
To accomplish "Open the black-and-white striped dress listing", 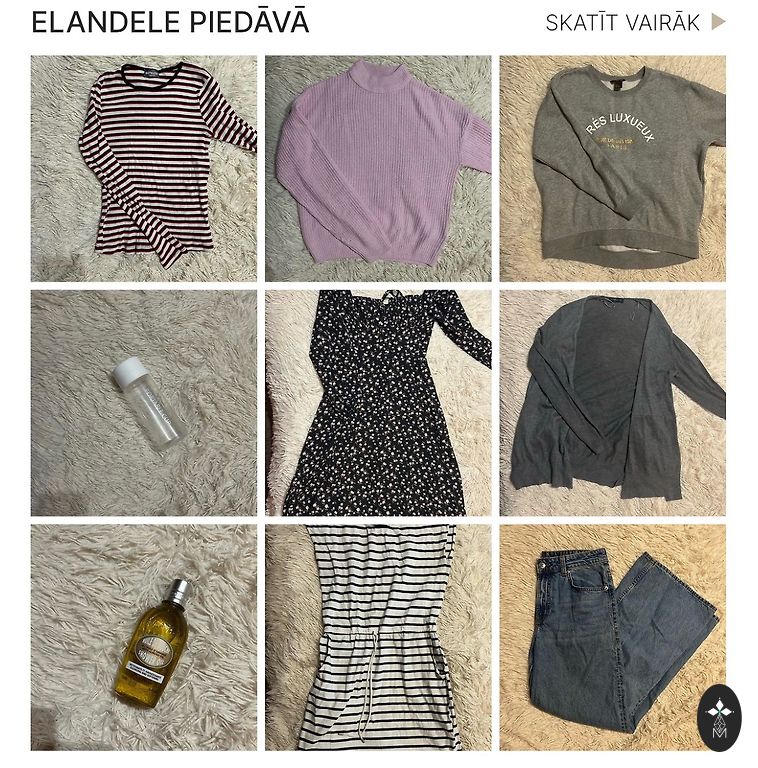I will click(378, 637).
